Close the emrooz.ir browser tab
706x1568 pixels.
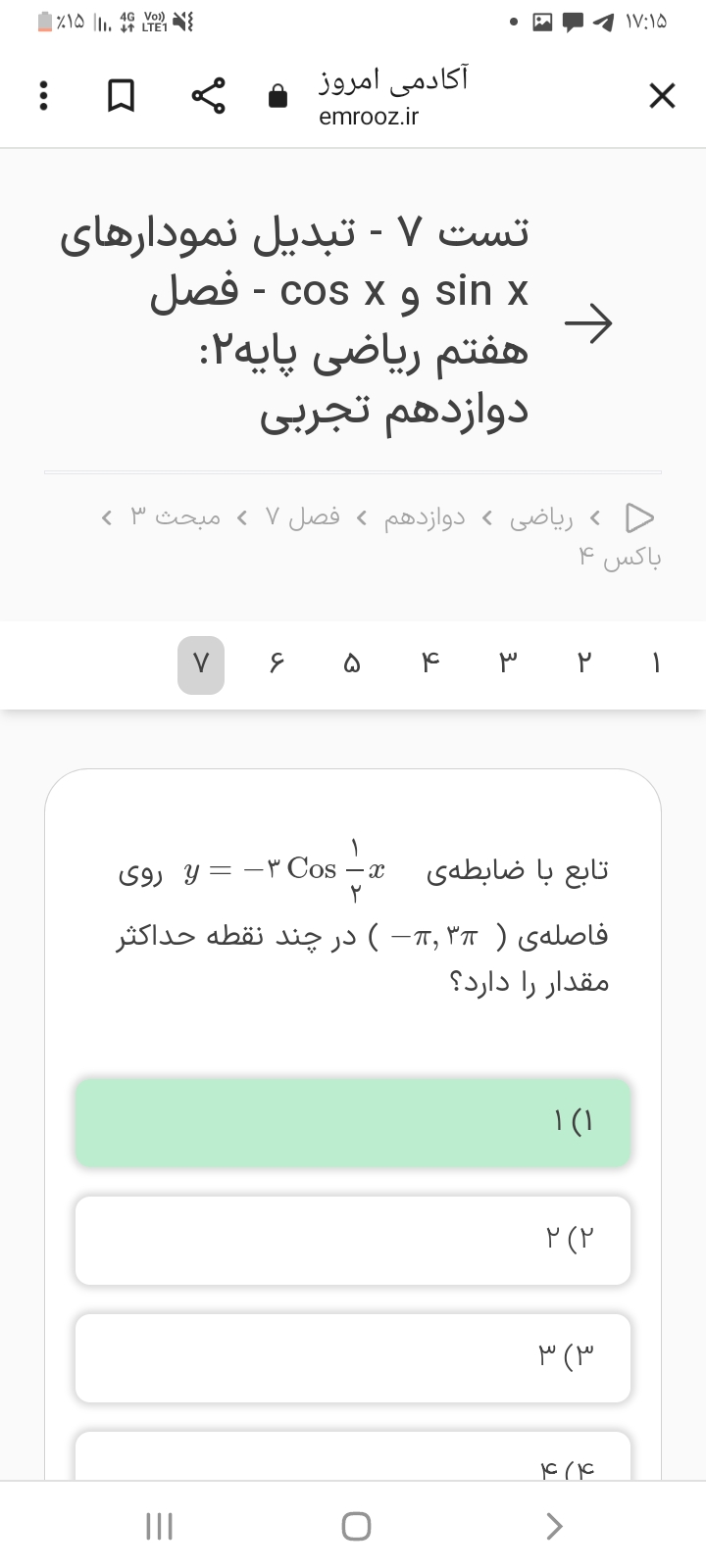pyautogui.click(x=662, y=96)
